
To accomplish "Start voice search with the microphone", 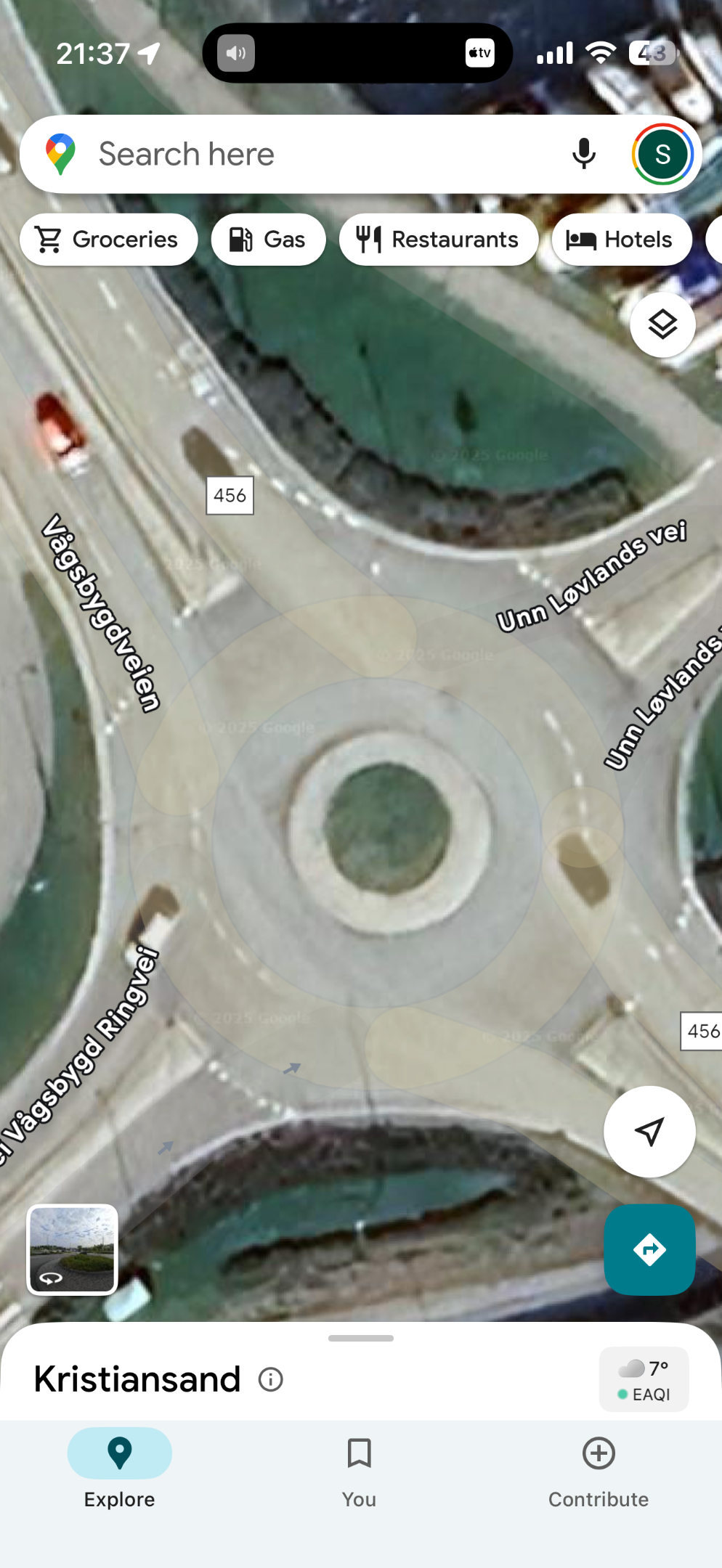I will 583,154.
